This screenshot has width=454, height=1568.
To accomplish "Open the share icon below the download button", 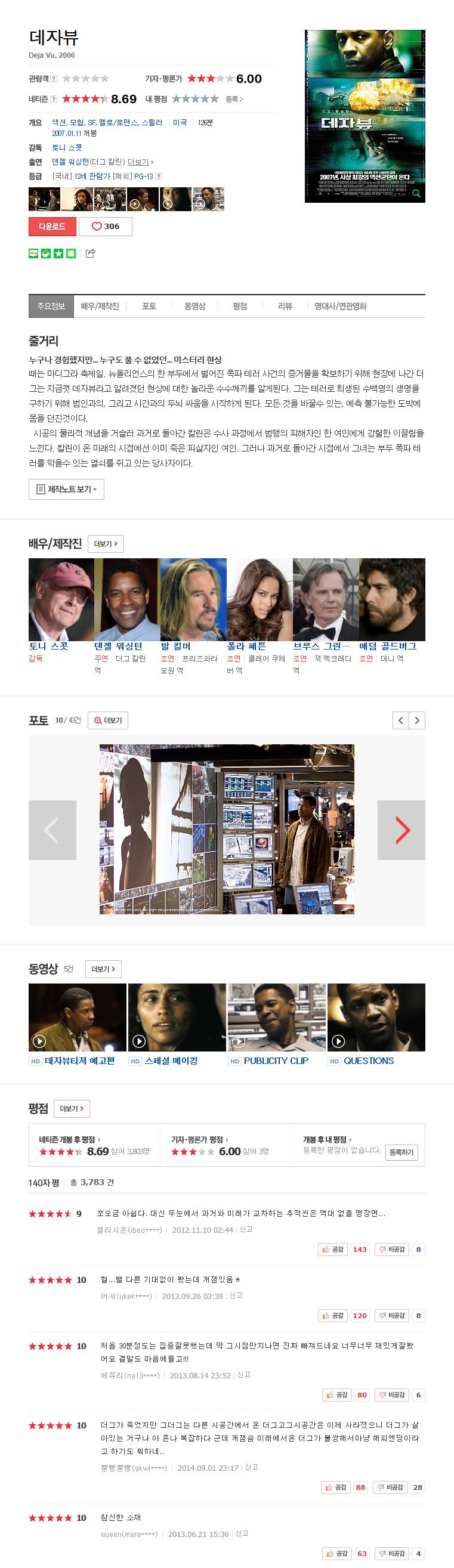I will click(x=90, y=253).
